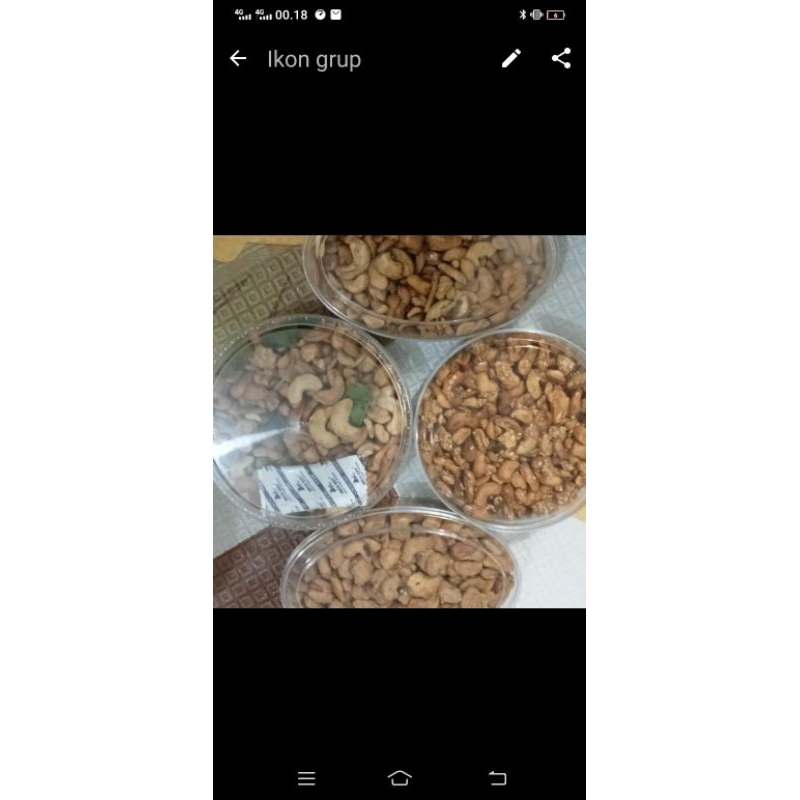
Task: Tap the system back button
Action: [497, 778]
